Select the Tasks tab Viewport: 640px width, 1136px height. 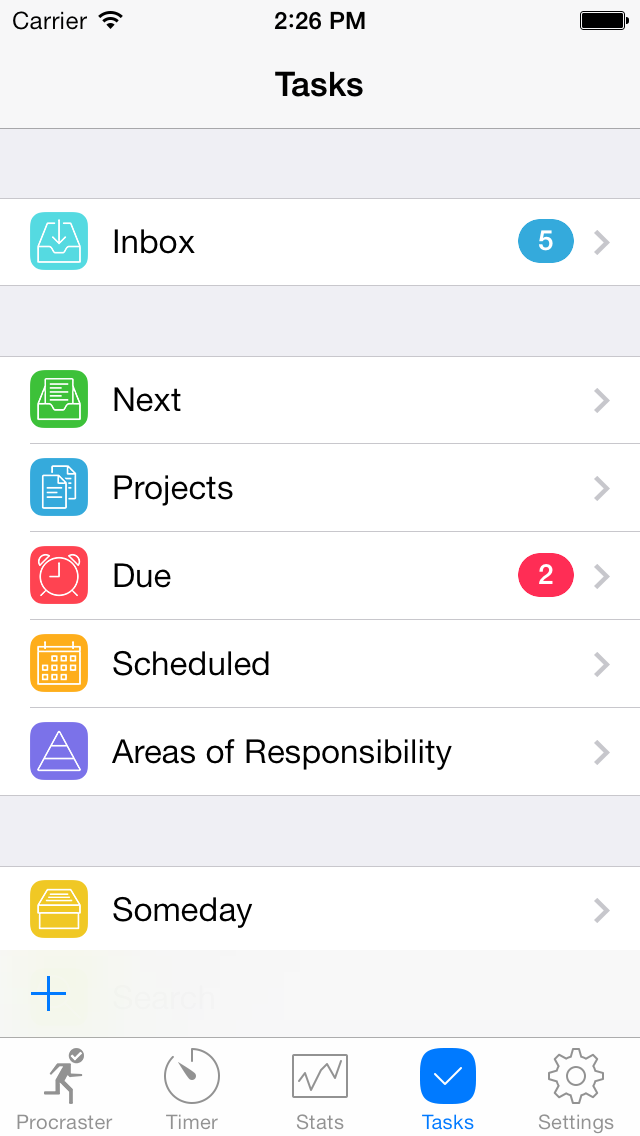click(448, 1089)
